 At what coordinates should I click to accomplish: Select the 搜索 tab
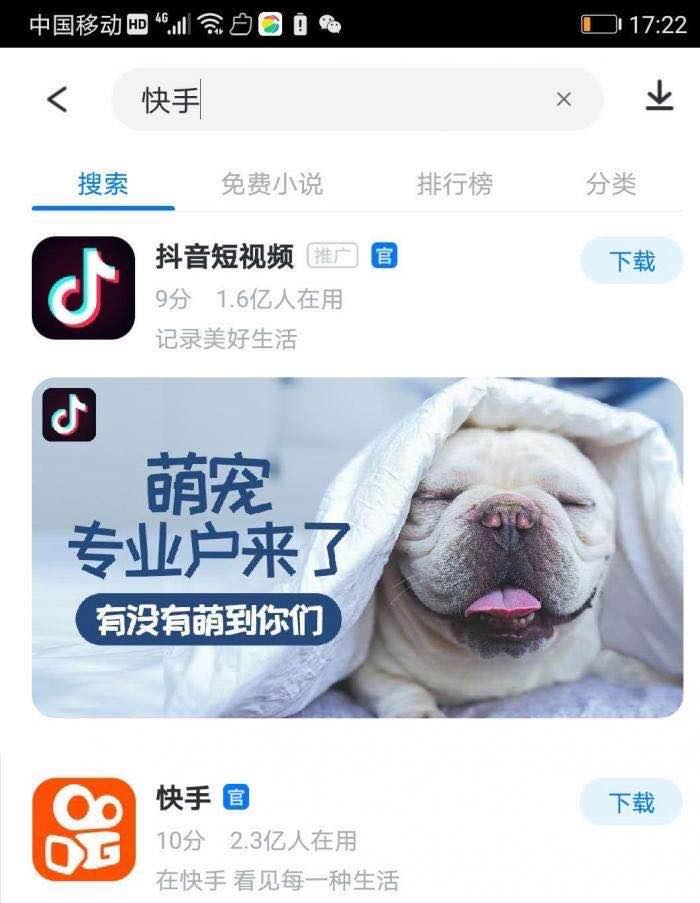pyautogui.click(x=103, y=184)
